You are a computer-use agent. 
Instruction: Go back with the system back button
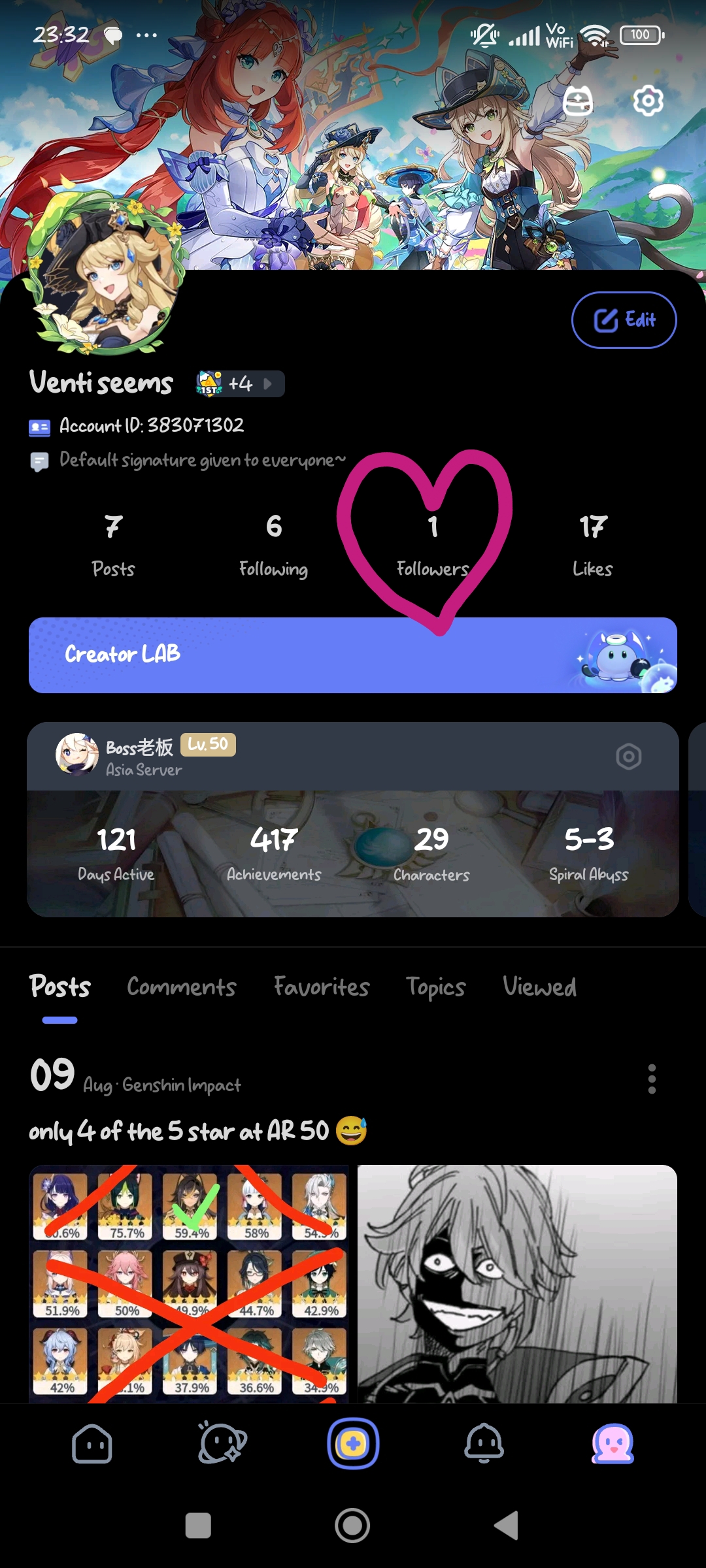coord(507,1526)
